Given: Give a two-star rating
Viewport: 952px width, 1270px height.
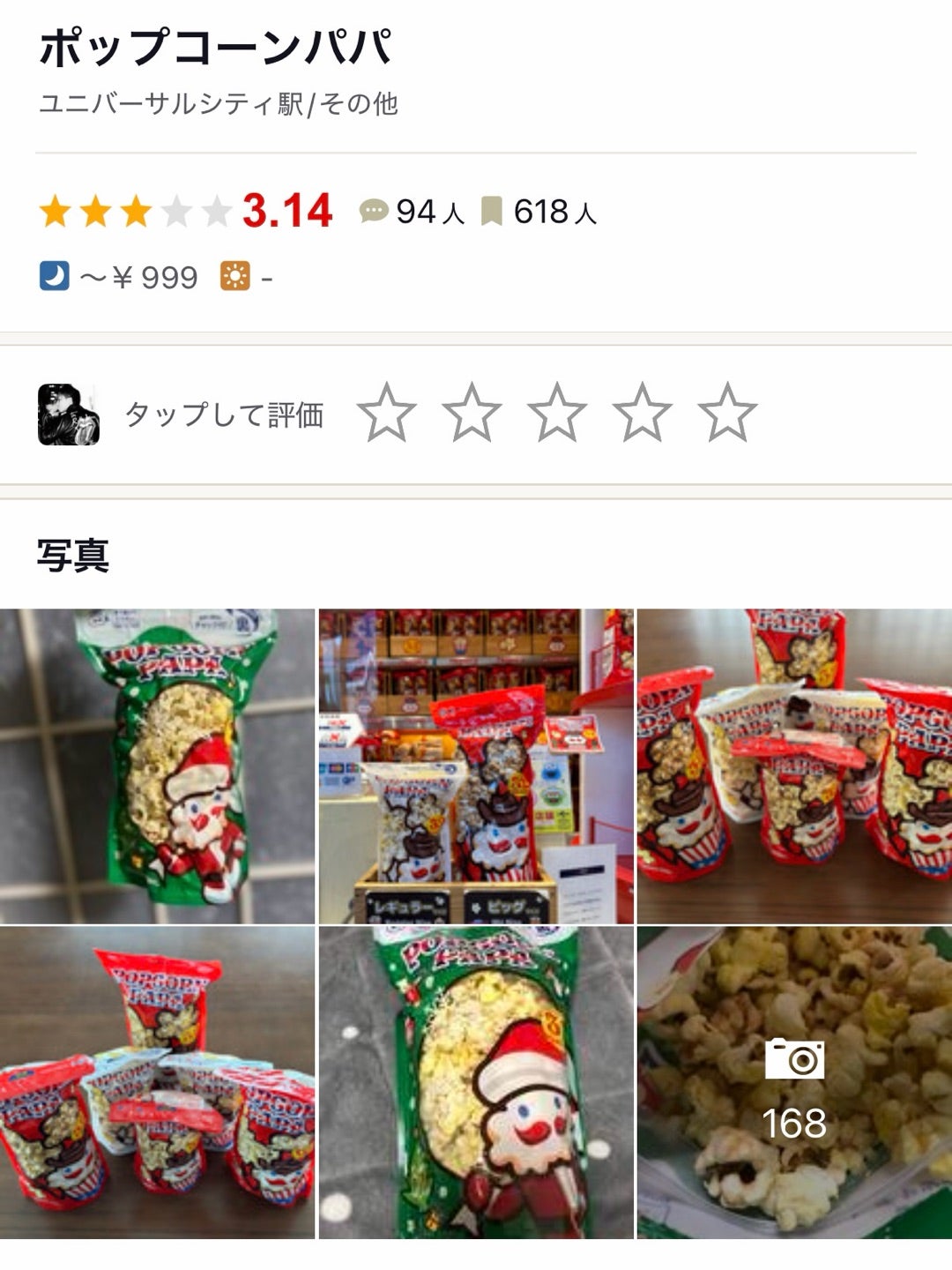Looking at the screenshot, I should pos(472,413).
